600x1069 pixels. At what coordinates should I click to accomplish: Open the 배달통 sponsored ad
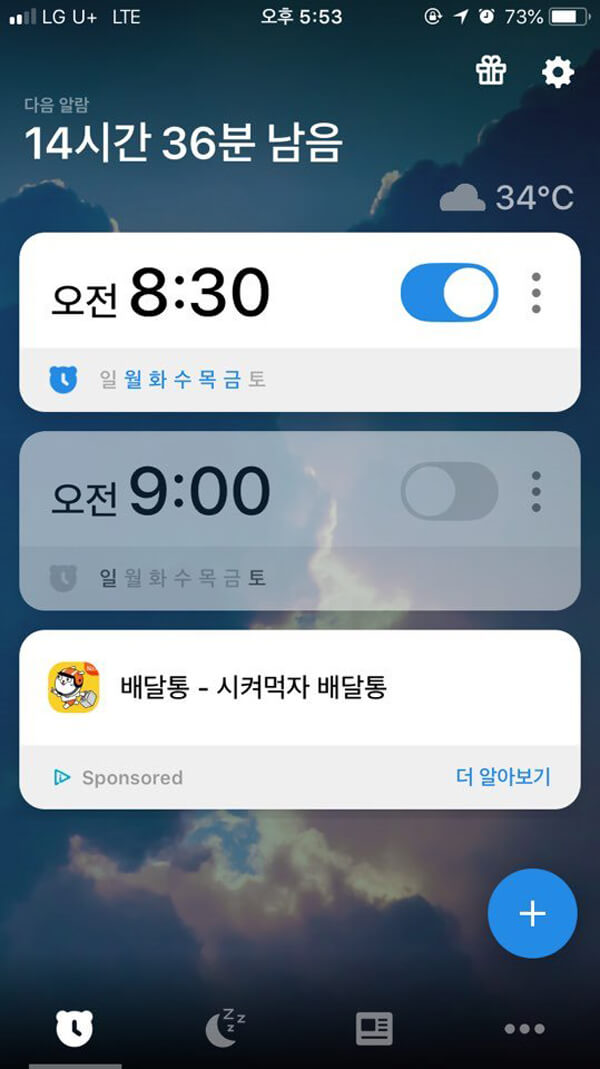coord(252,688)
